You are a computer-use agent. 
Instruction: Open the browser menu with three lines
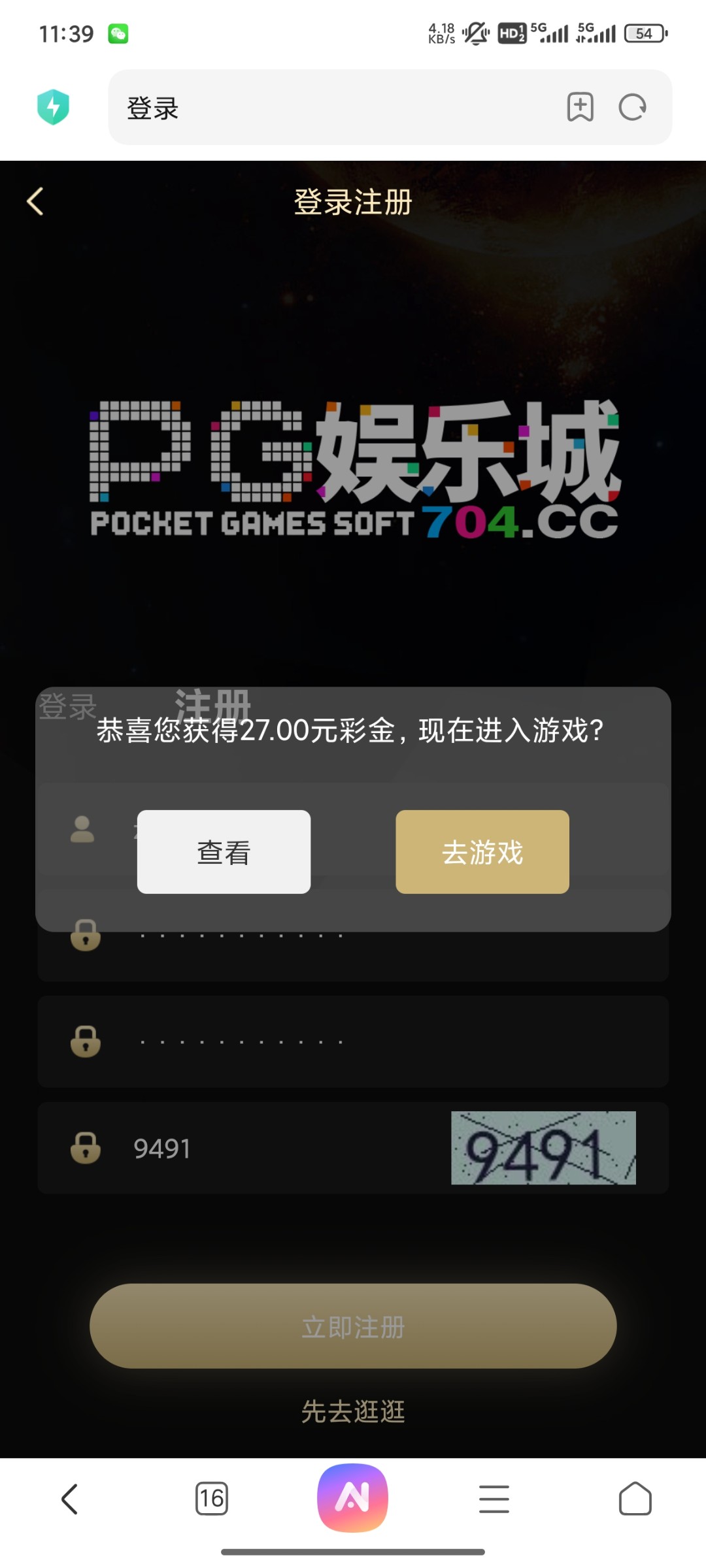click(x=494, y=1498)
